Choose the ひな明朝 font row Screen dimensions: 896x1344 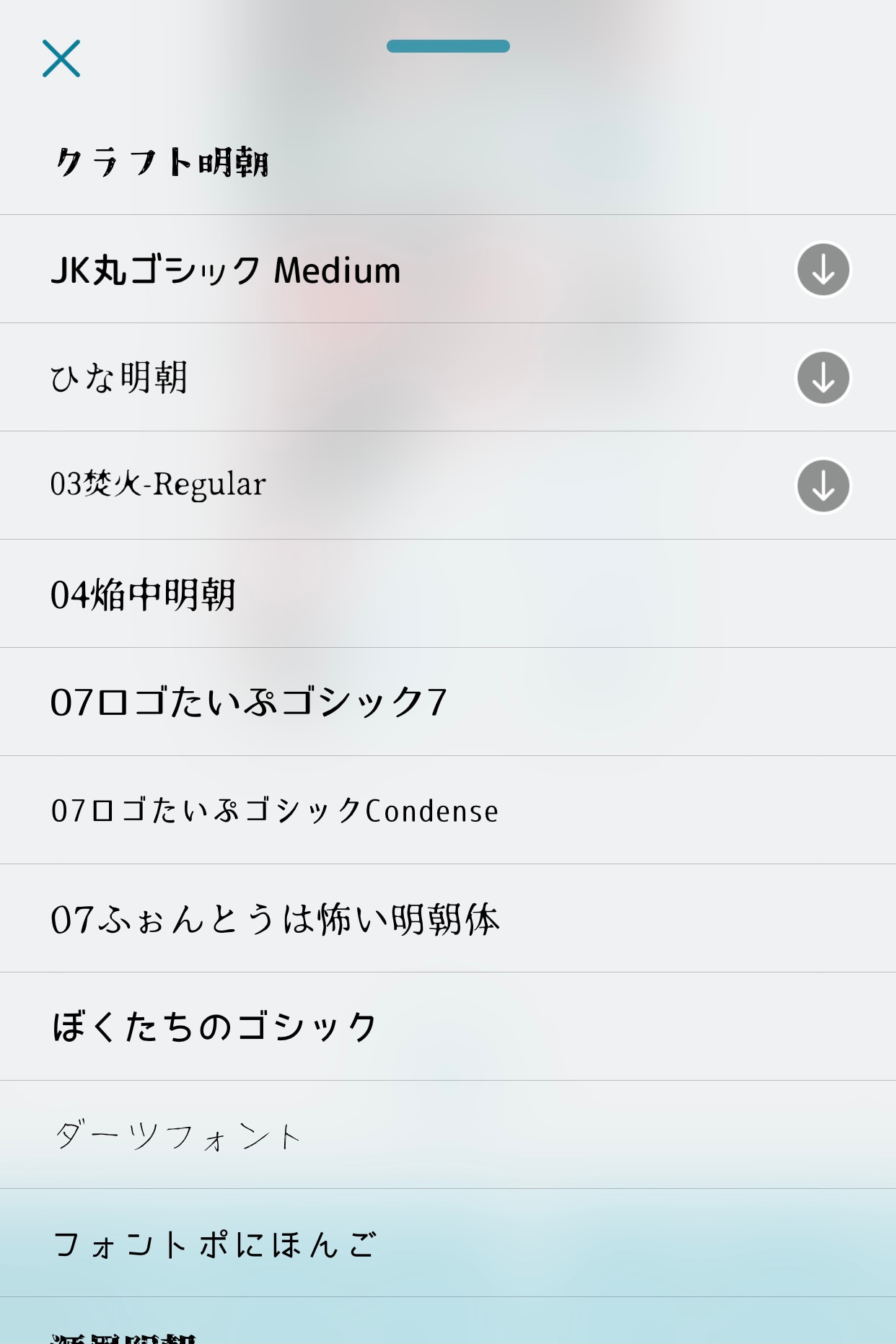coord(119,378)
